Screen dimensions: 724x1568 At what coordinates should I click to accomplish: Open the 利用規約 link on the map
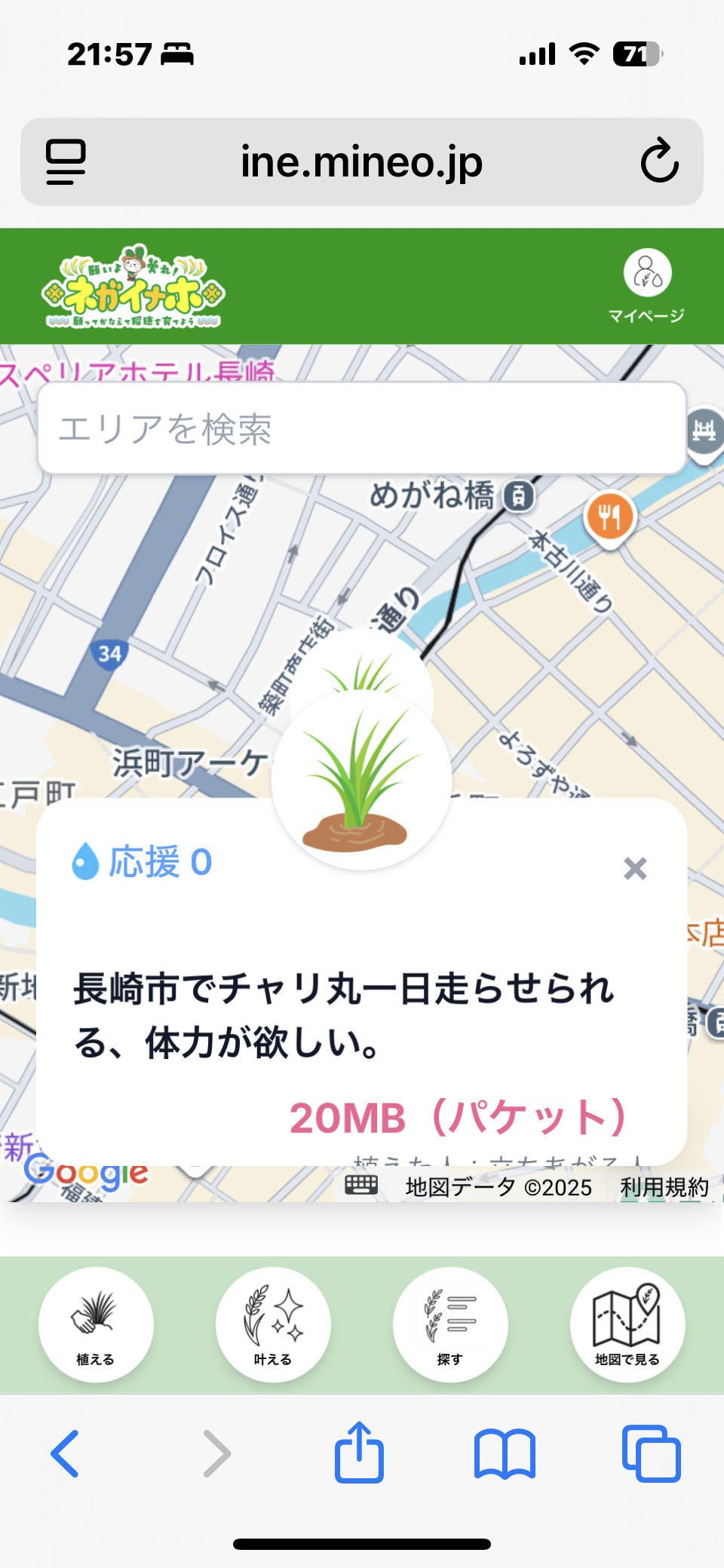(x=664, y=1187)
